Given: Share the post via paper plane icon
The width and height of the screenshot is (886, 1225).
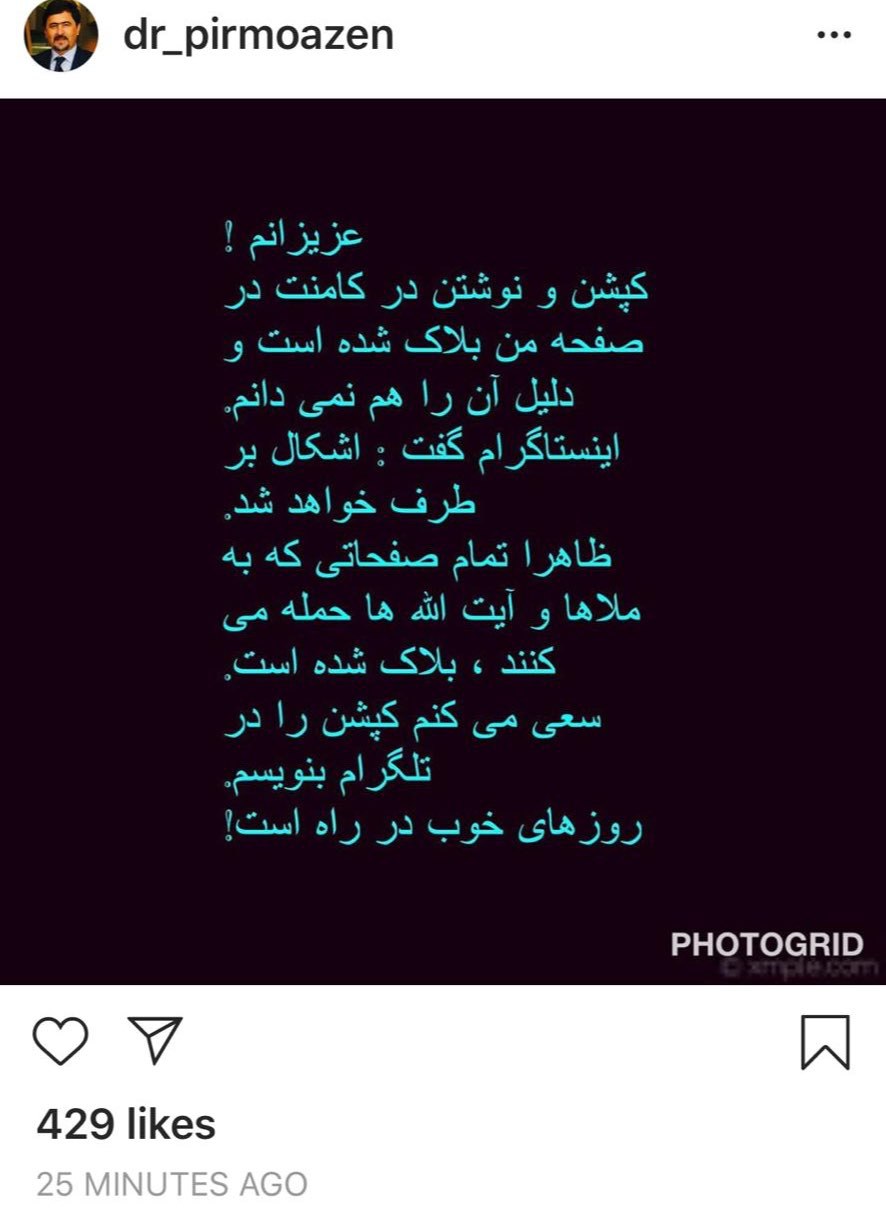Looking at the screenshot, I should pos(156,1040).
